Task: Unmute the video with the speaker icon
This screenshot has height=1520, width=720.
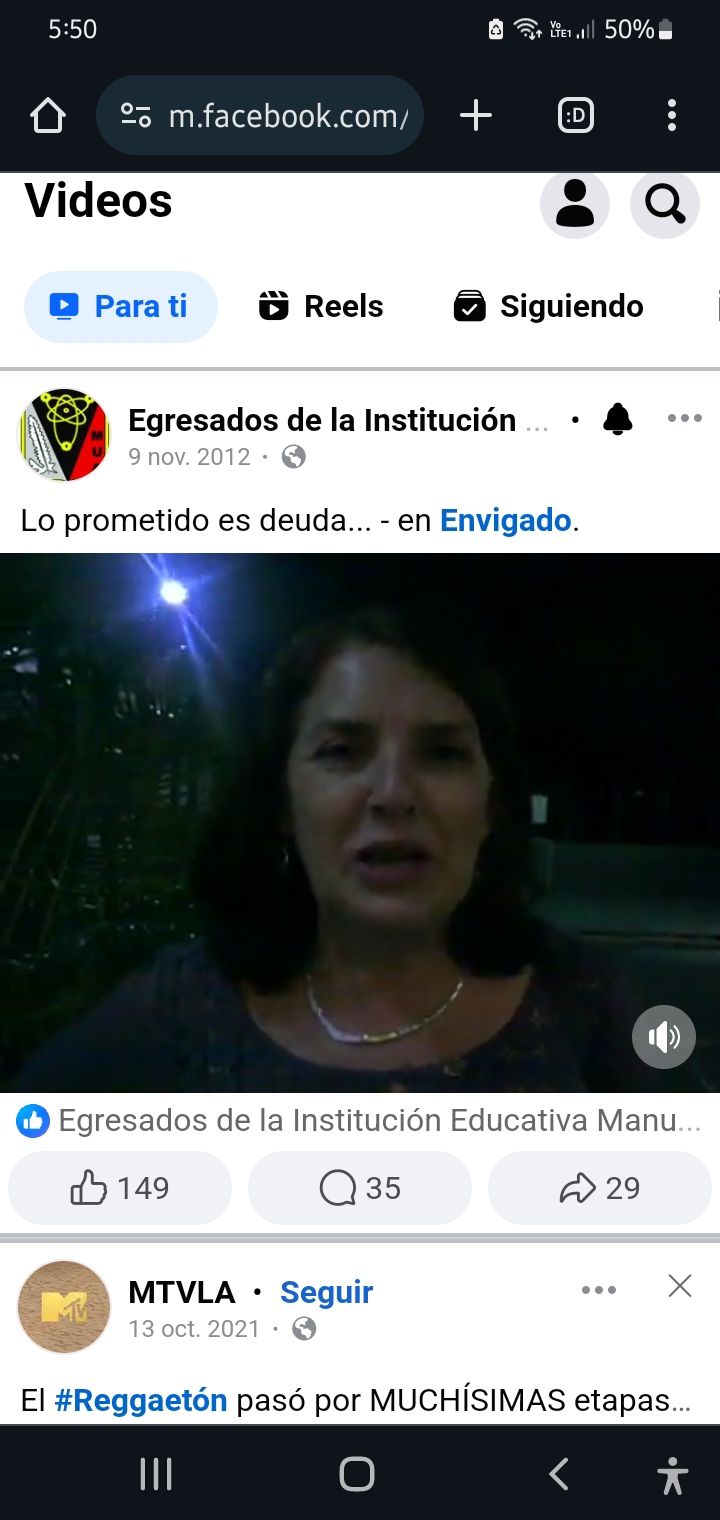Action: coord(664,1037)
